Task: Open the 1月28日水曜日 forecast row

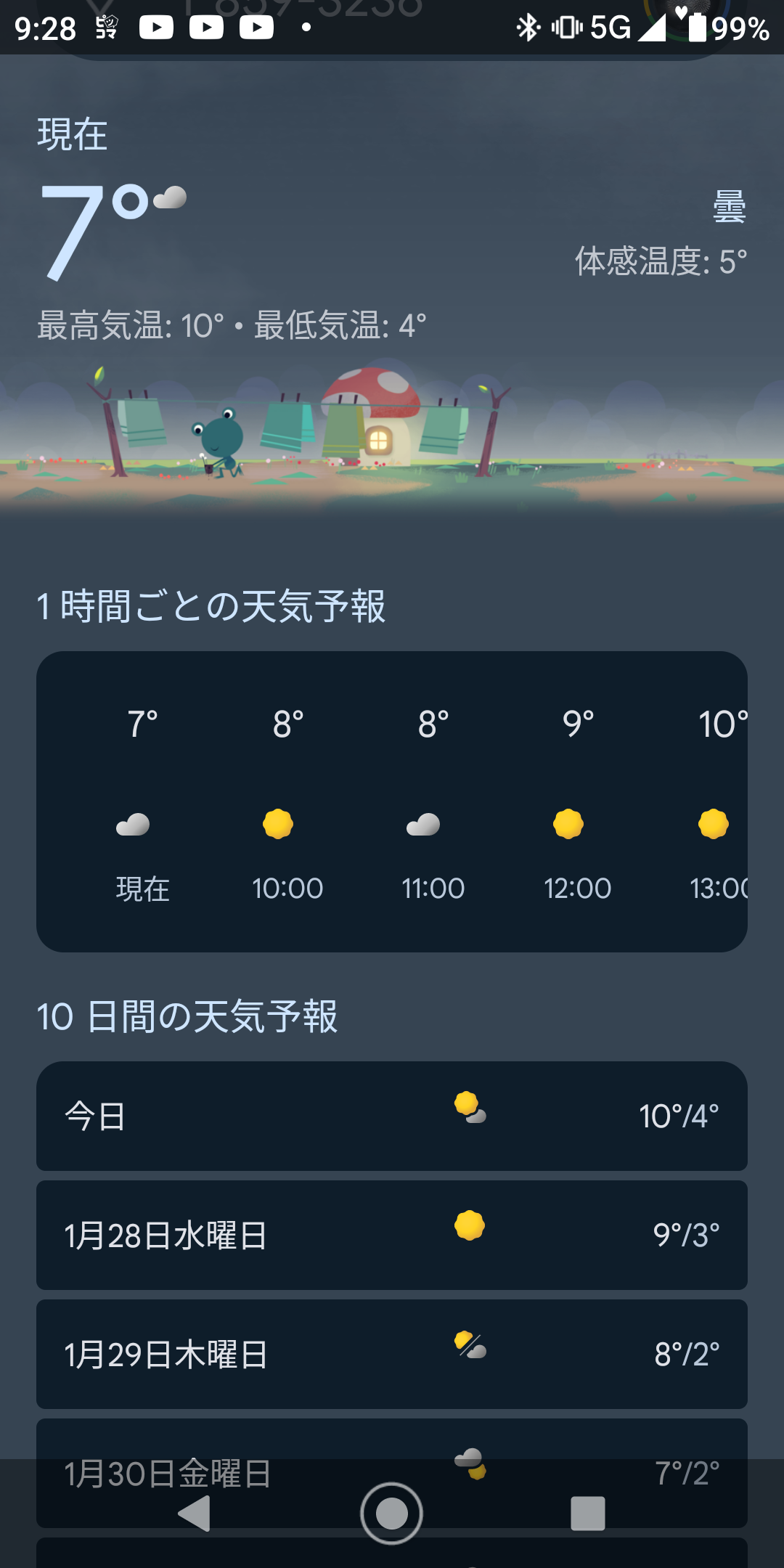Action: [x=392, y=1235]
